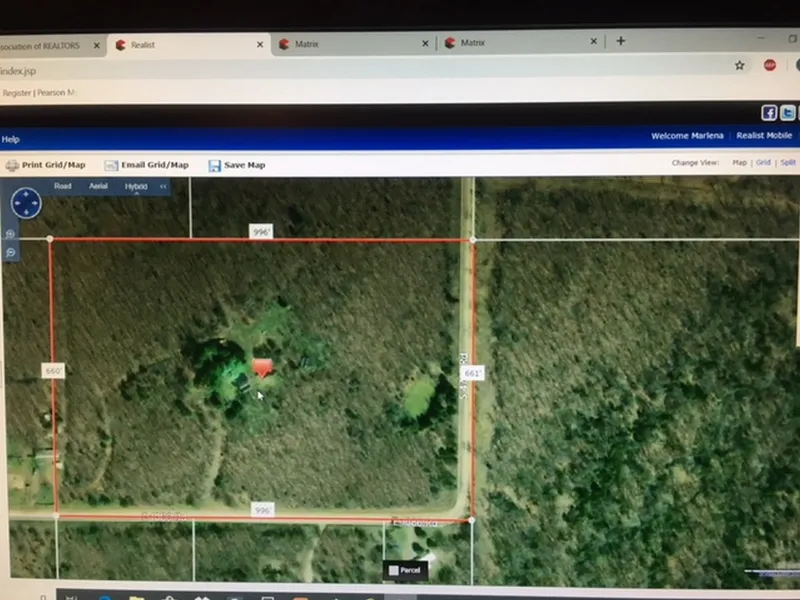800x600 pixels.
Task: Switch map layer to Road
Action: coord(63,186)
